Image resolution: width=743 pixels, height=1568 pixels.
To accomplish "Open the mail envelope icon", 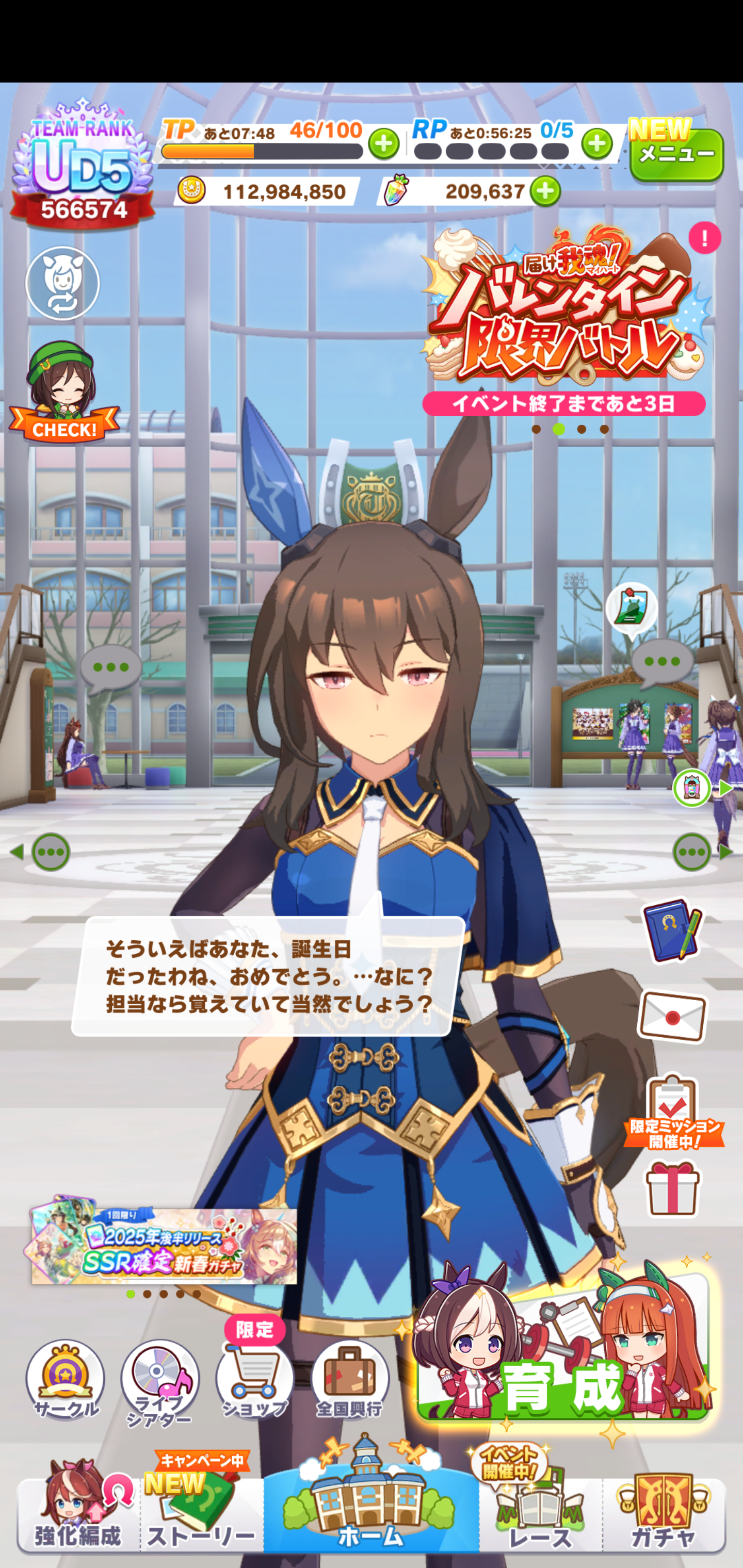I will click(672, 1017).
